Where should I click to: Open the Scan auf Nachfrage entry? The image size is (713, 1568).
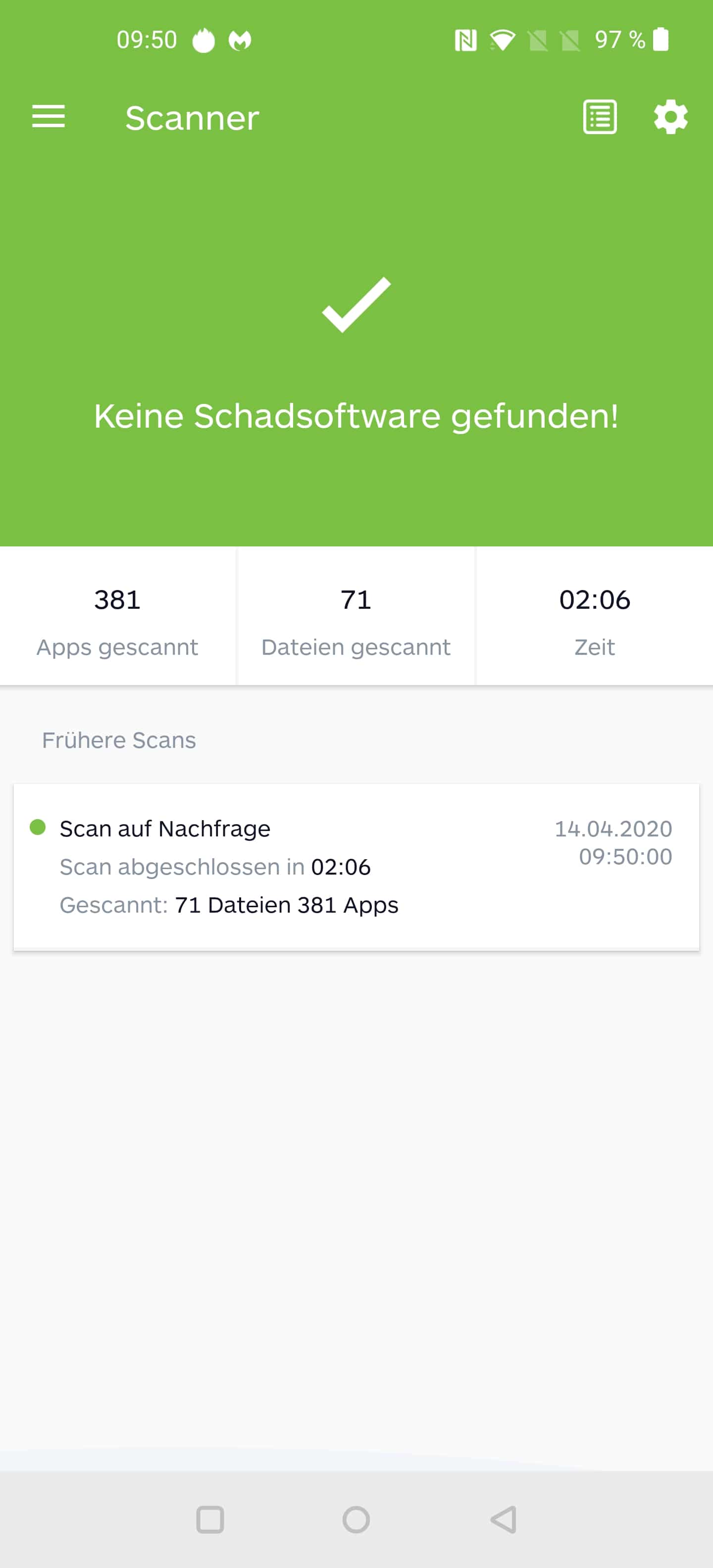point(356,867)
